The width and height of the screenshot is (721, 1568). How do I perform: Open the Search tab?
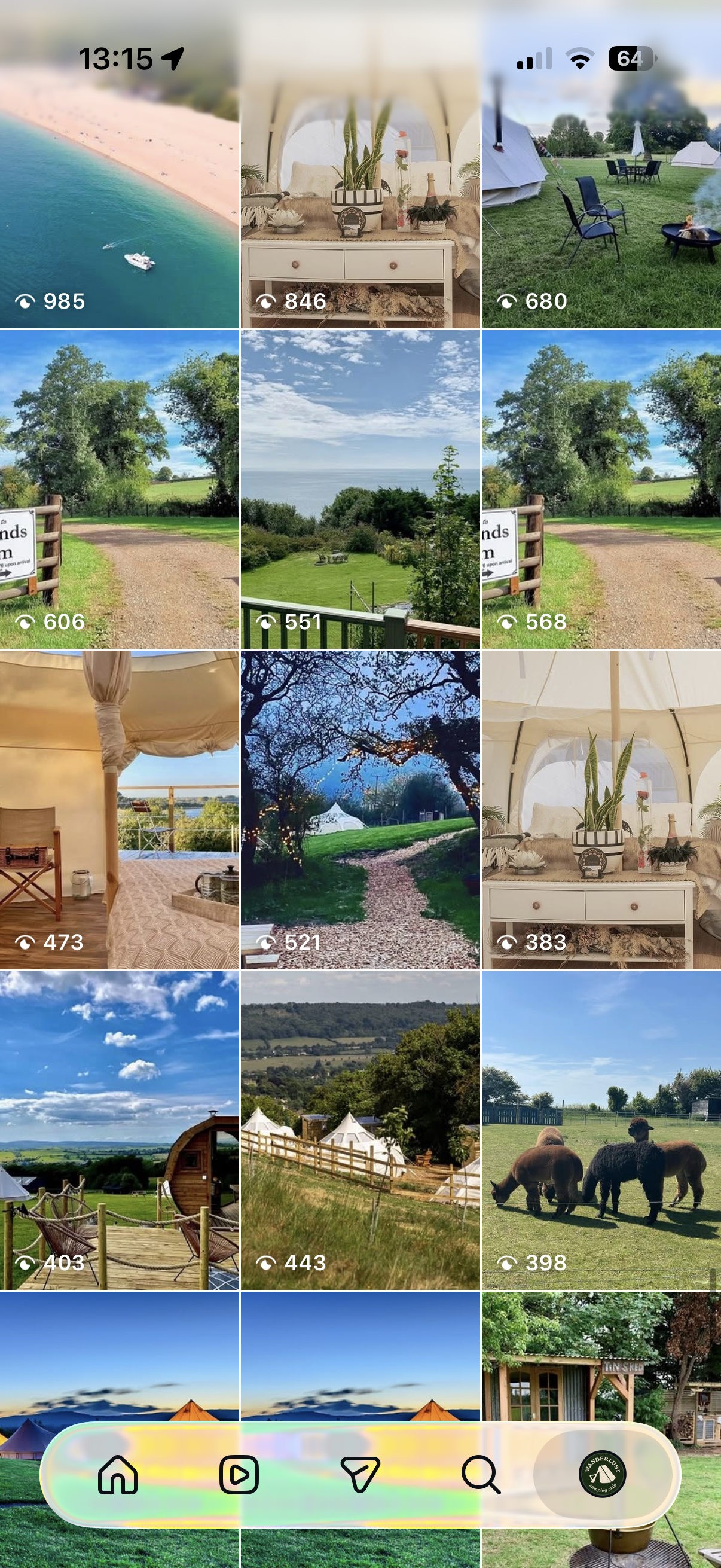coord(481,1474)
